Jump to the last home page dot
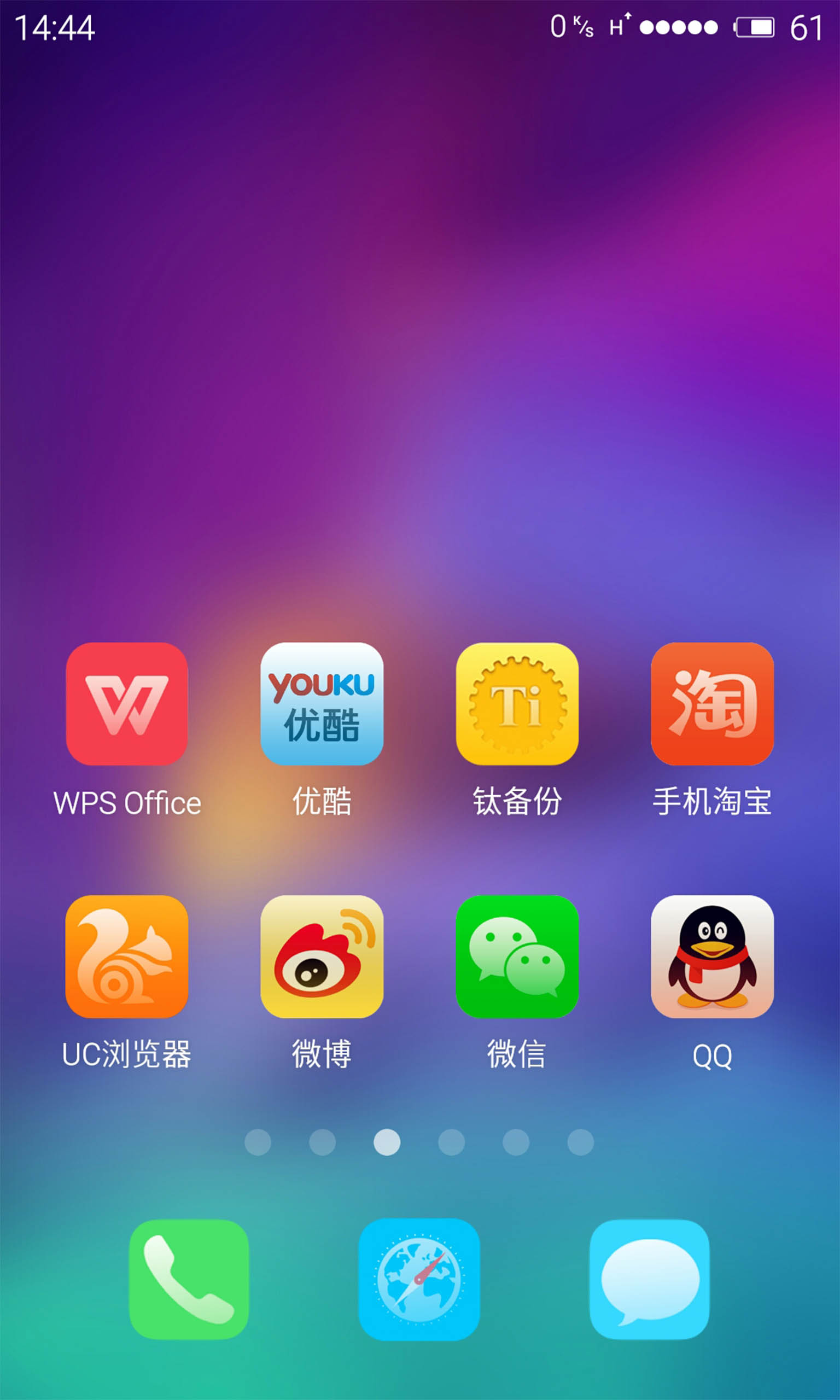 (580, 1142)
